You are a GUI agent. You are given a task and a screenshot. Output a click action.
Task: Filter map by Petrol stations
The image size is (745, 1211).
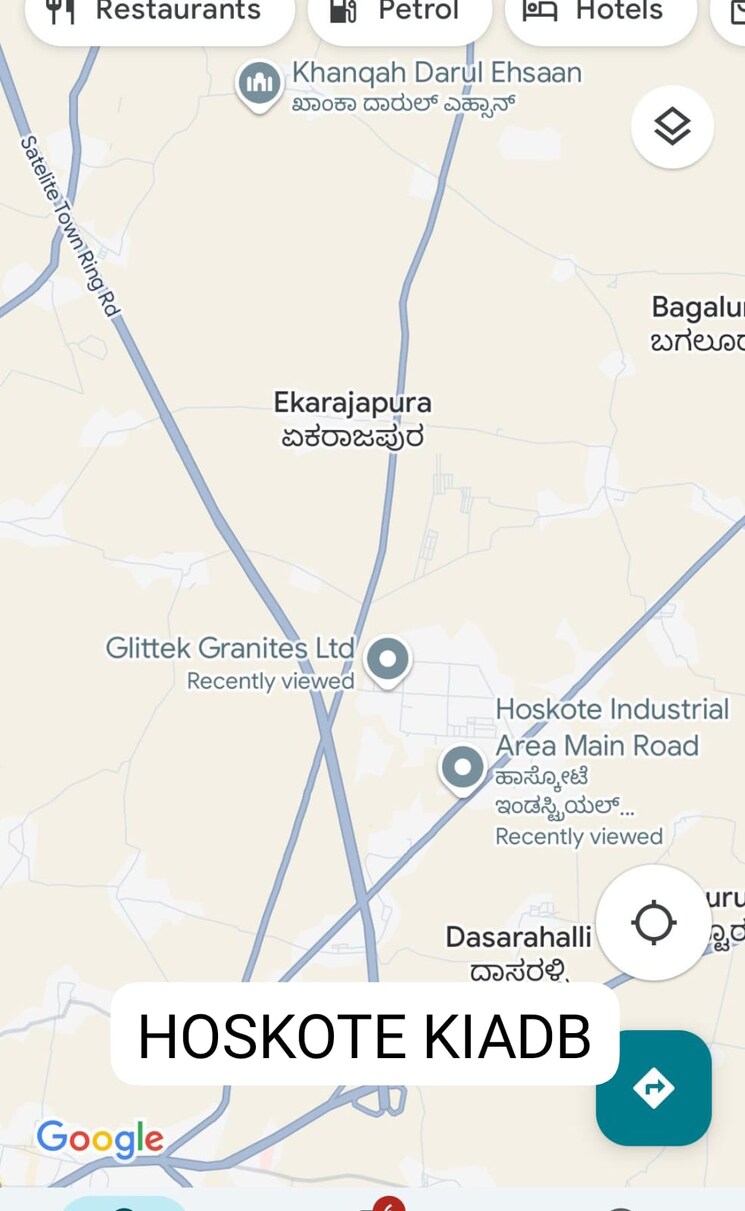tap(400, 14)
